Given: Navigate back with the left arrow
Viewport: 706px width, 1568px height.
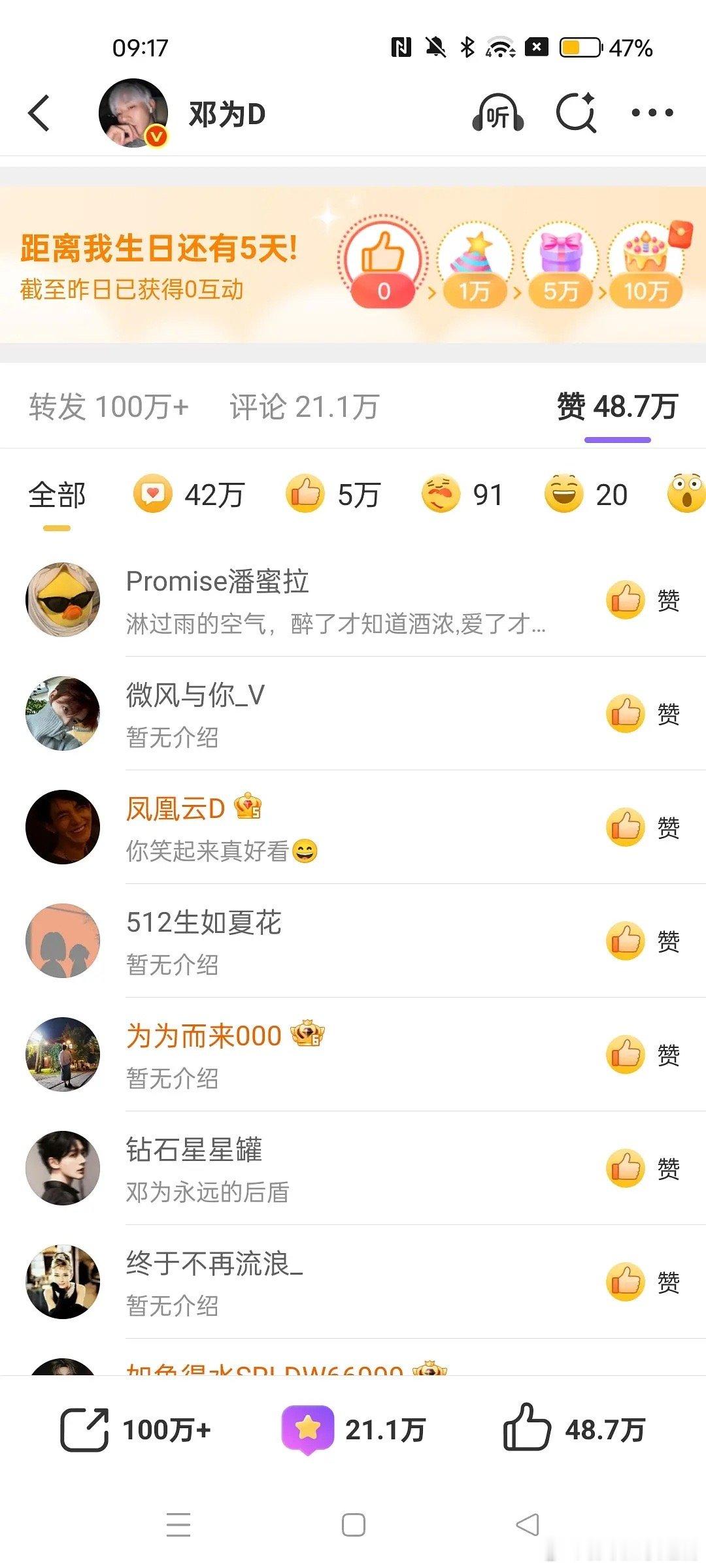Looking at the screenshot, I should [x=39, y=112].
